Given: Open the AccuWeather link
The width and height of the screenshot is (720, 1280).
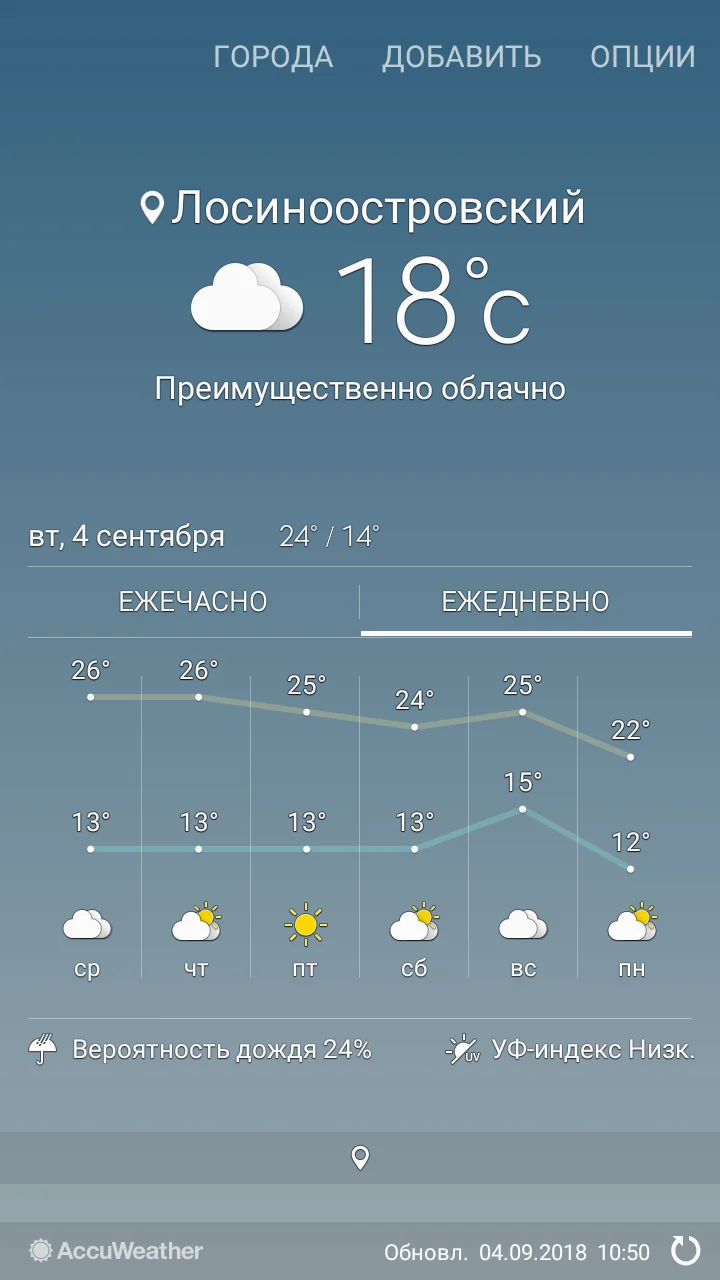Looking at the screenshot, I should [x=113, y=1251].
